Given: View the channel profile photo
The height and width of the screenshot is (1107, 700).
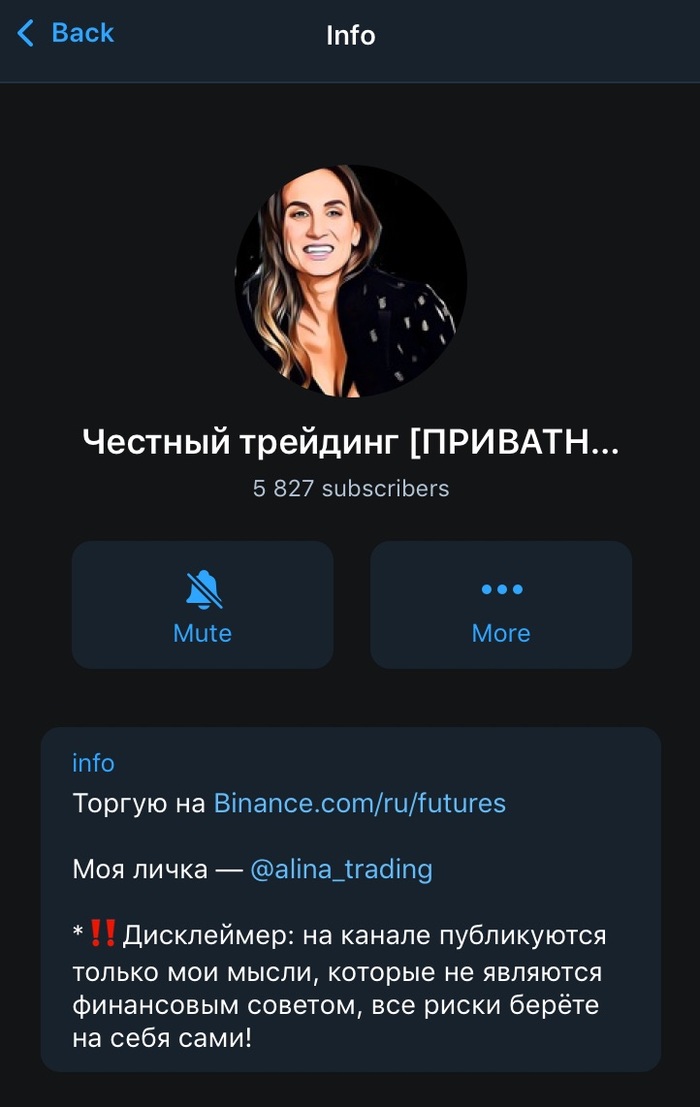Looking at the screenshot, I should click(350, 281).
